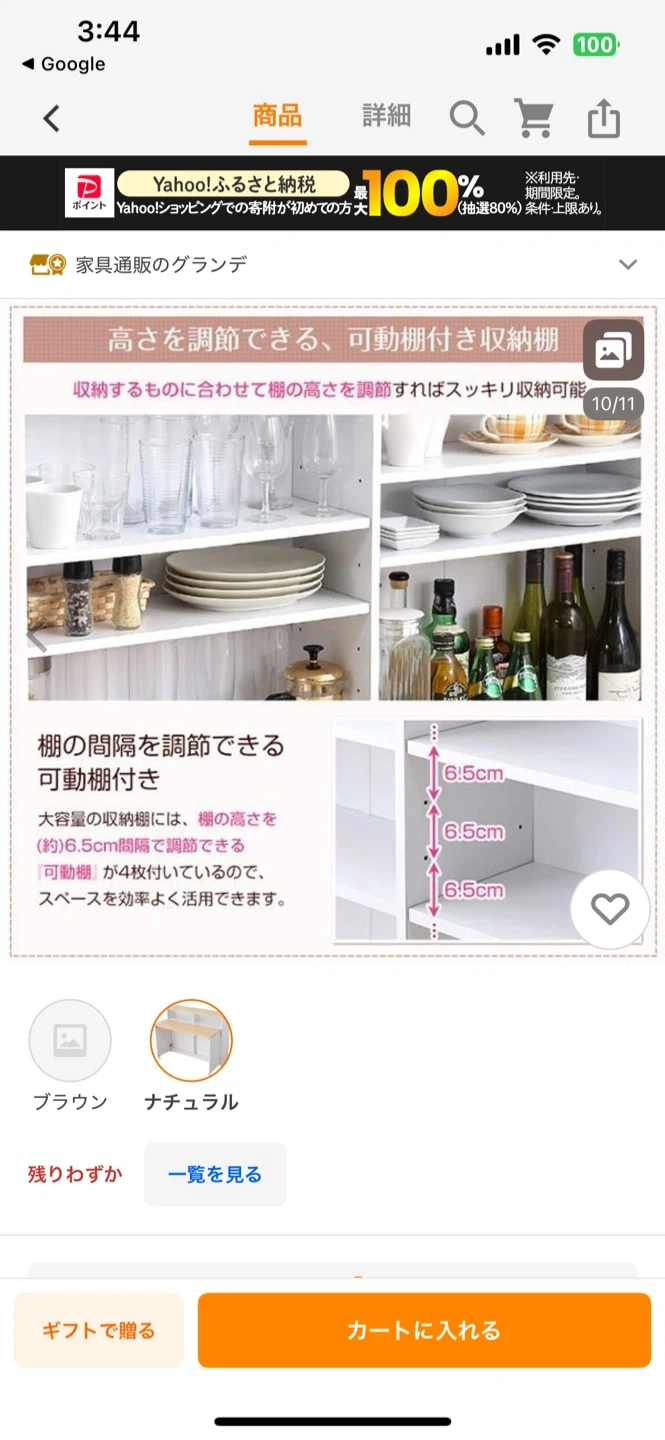Tap the 一覧を見る button
The height and width of the screenshot is (1440, 665).
click(215, 1175)
